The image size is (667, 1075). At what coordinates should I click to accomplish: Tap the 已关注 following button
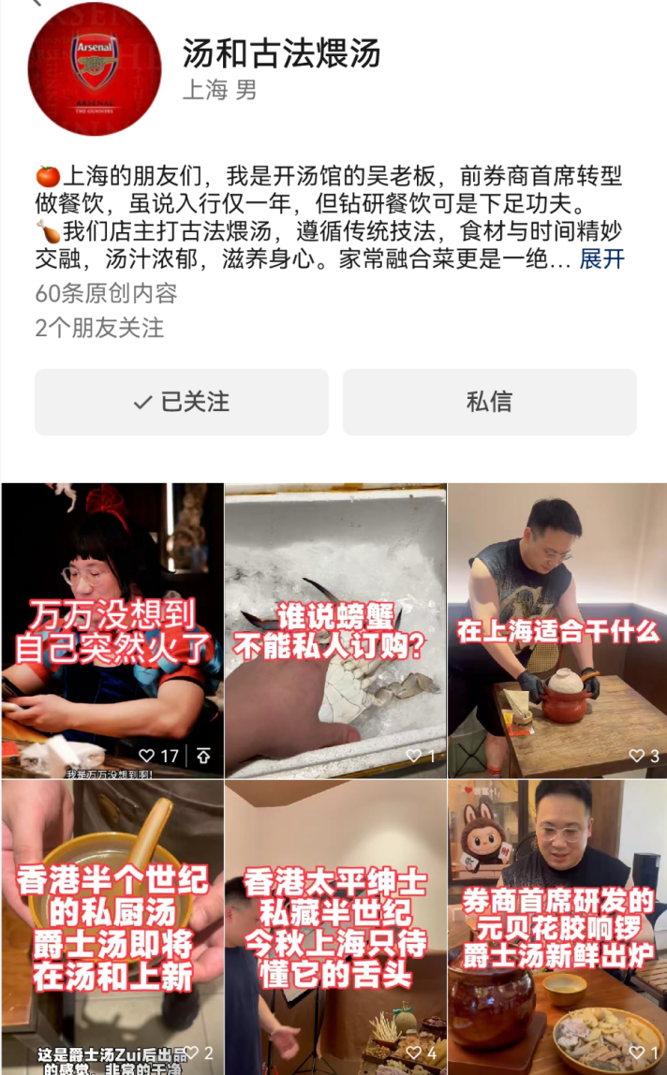[x=181, y=402]
